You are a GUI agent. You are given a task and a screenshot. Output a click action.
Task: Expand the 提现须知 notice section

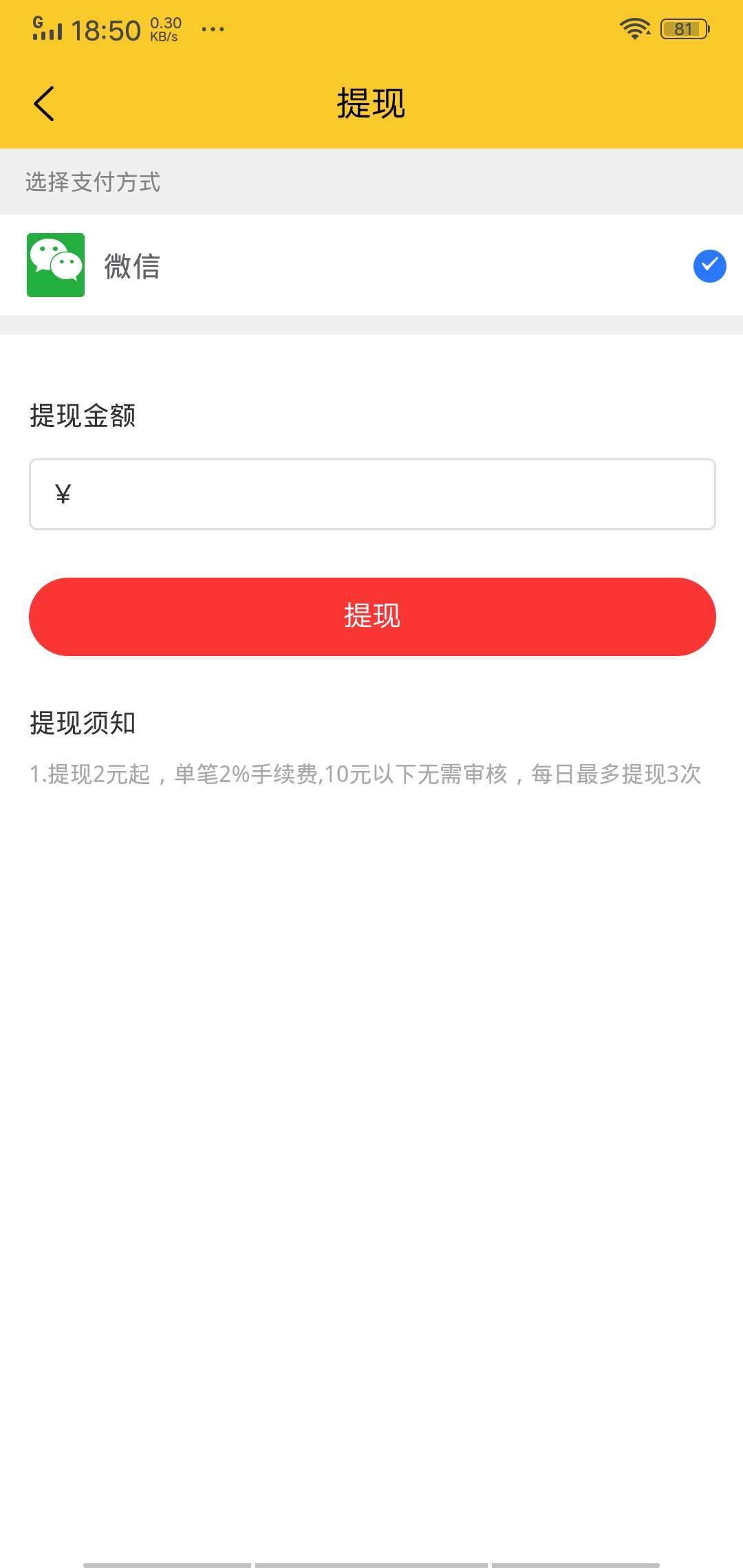[82, 723]
